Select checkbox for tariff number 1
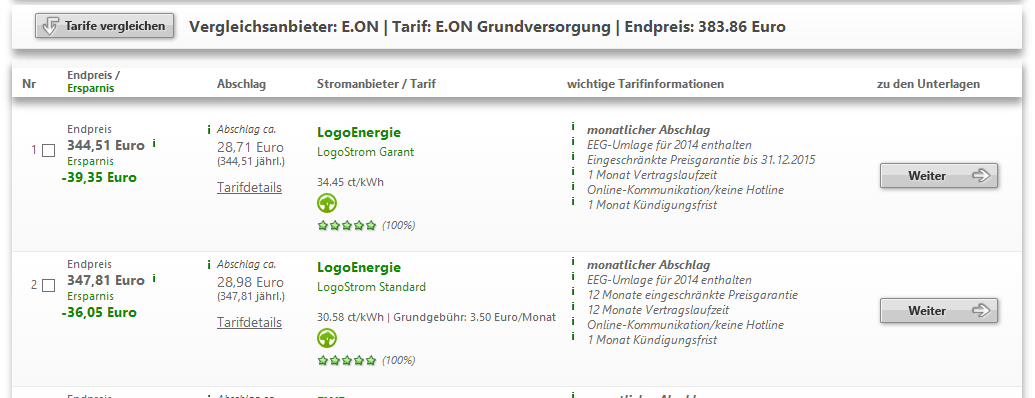 (48, 150)
